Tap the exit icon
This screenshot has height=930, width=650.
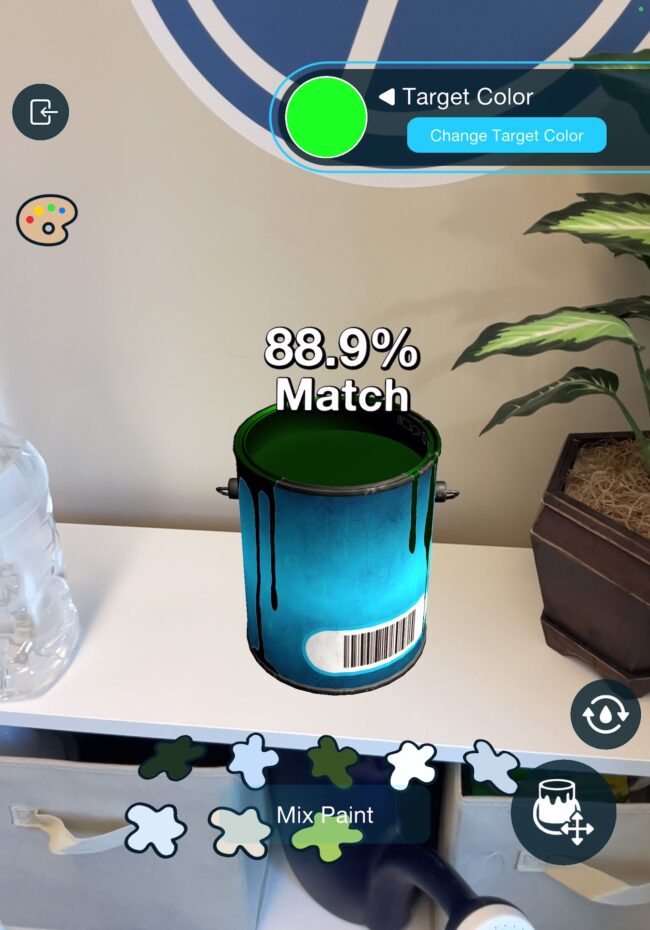(x=41, y=112)
